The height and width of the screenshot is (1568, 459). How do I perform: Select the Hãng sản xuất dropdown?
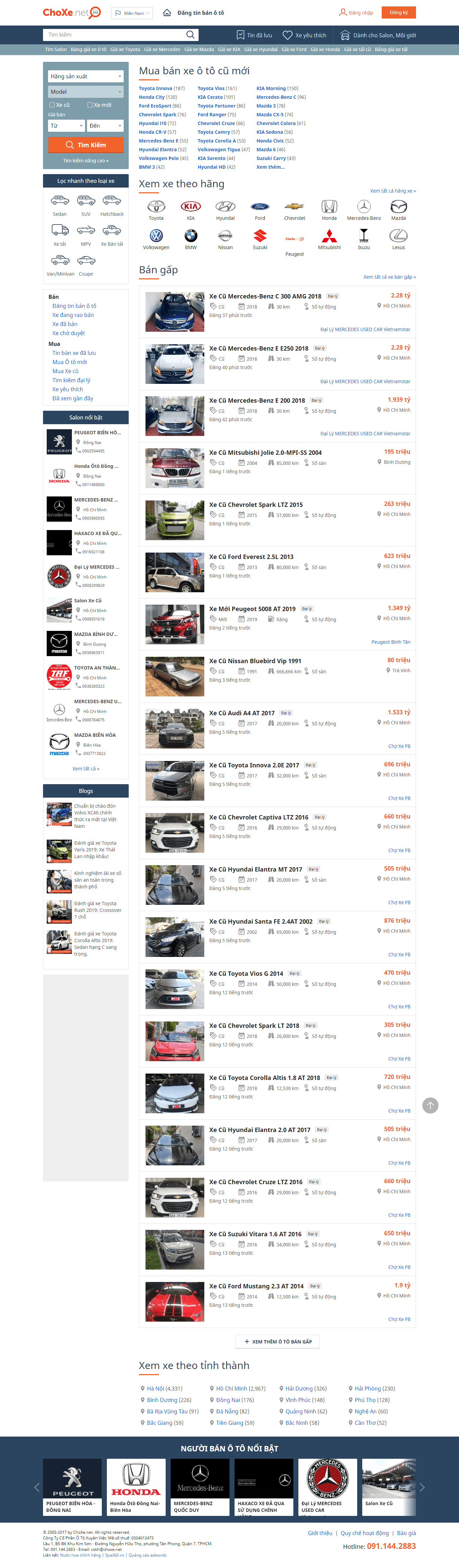(86, 77)
